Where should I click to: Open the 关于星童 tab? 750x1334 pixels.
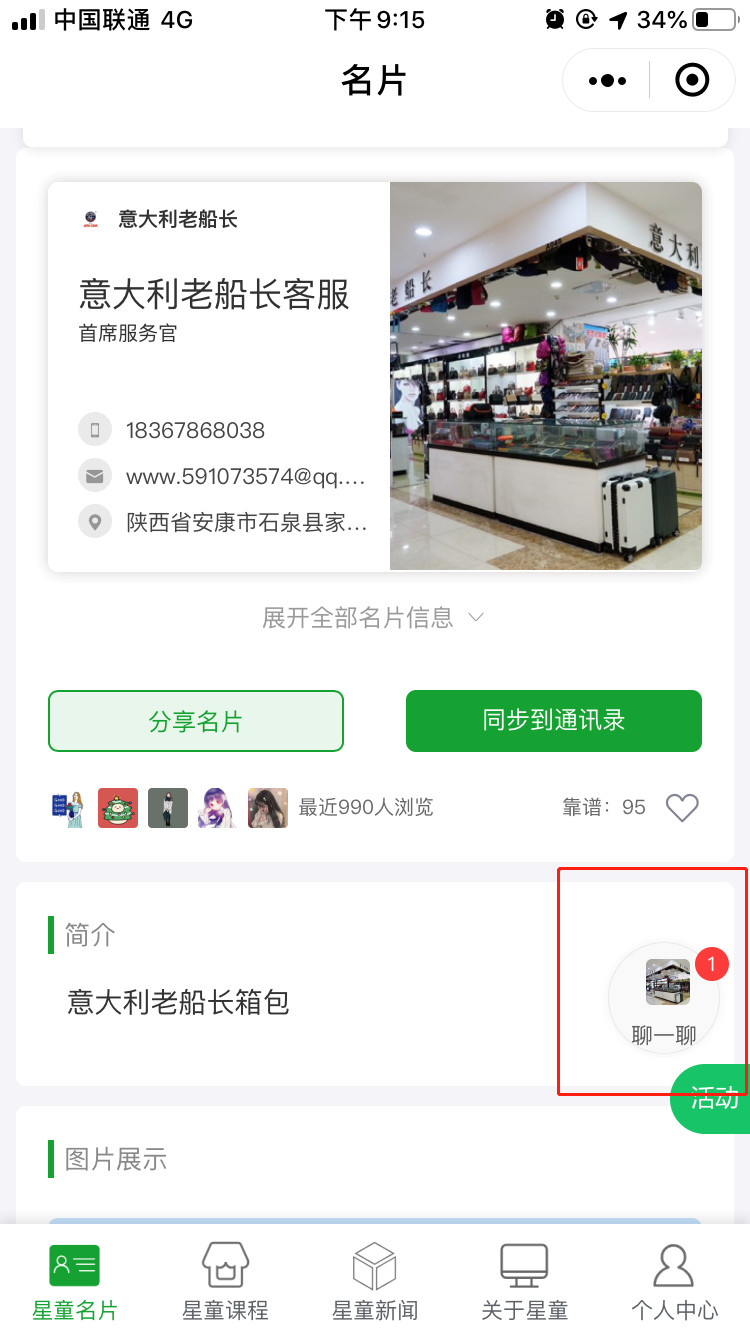525,1282
